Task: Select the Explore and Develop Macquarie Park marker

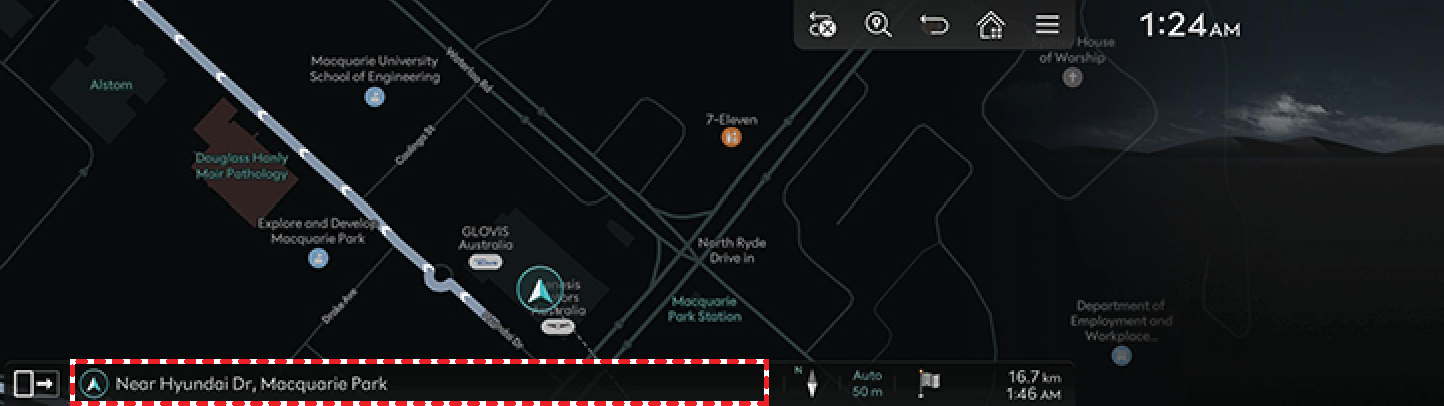Action: point(318,259)
